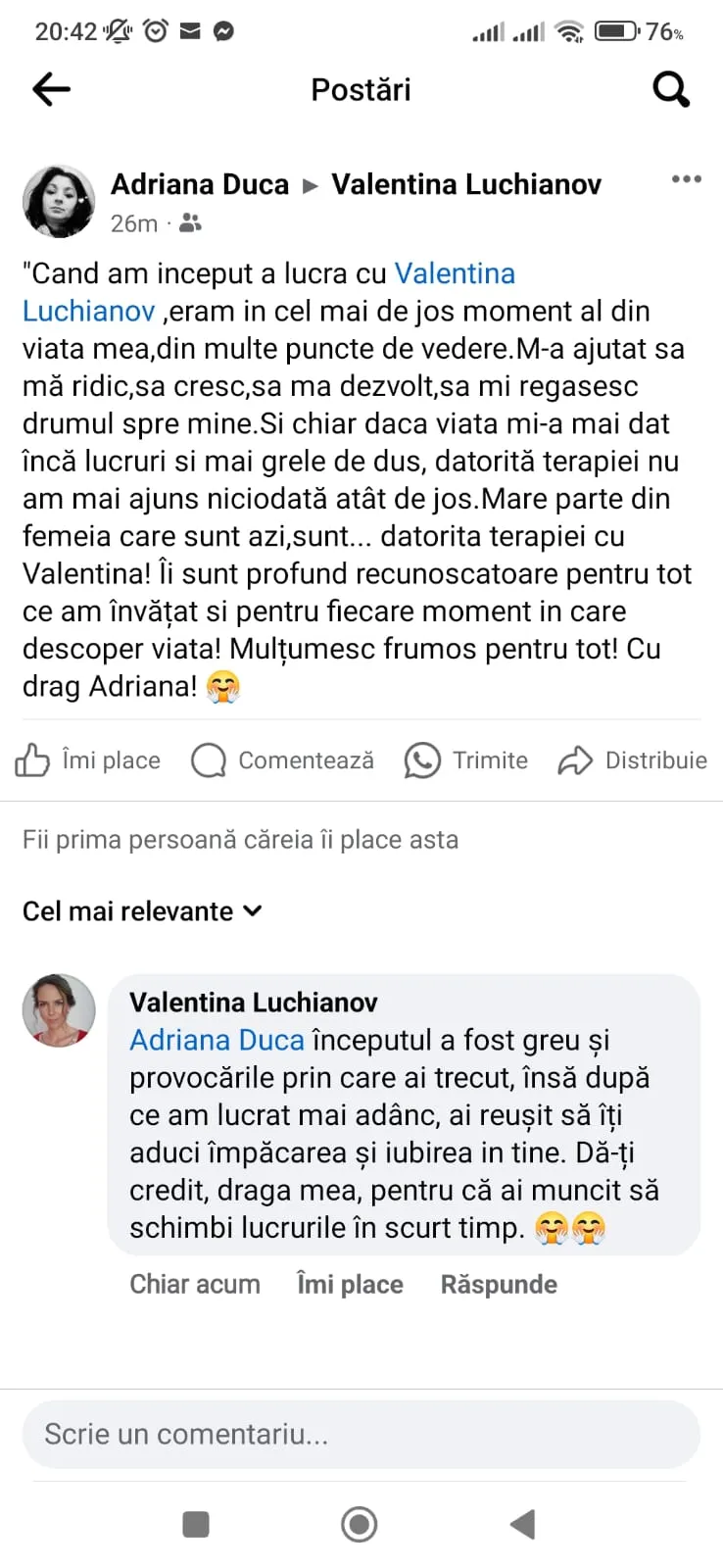Go back using the top arrow
The image size is (723, 1568).
pos(52,90)
